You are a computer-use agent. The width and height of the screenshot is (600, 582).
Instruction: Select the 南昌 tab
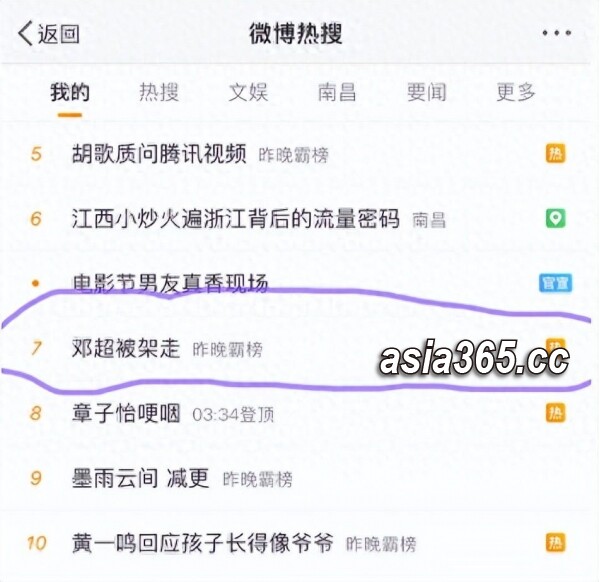point(337,93)
